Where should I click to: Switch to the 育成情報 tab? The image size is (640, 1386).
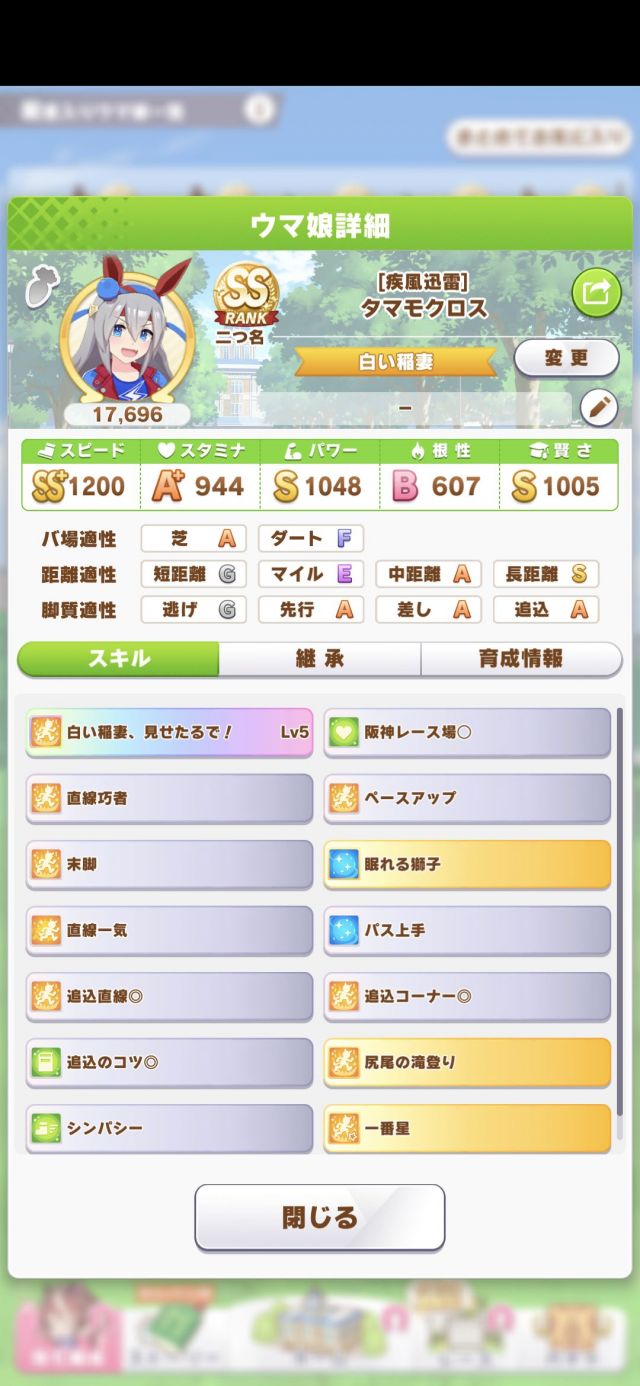click(x=521, y=658)
